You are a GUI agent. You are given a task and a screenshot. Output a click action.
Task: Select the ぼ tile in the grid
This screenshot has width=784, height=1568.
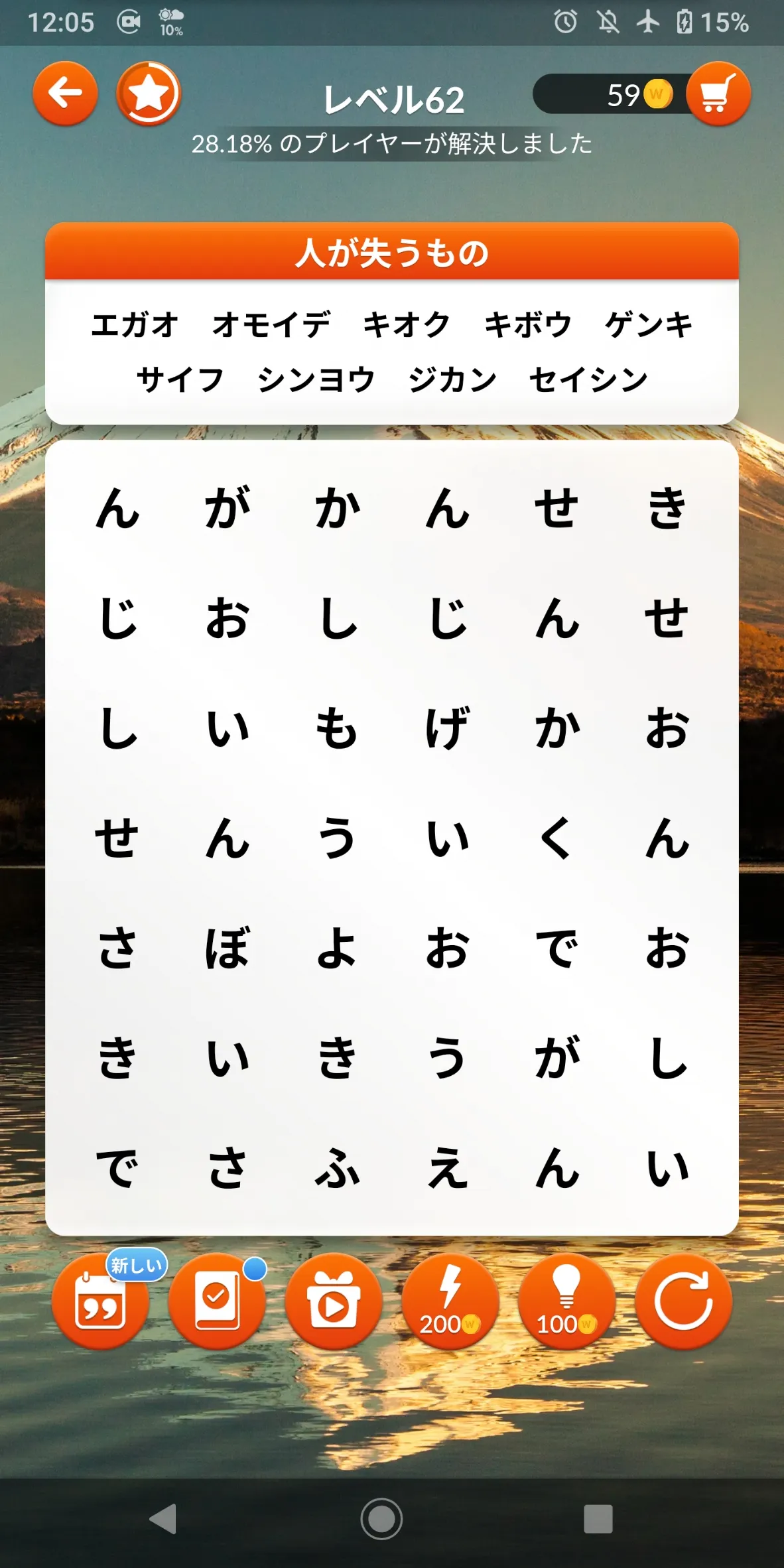tap(227, 948)
